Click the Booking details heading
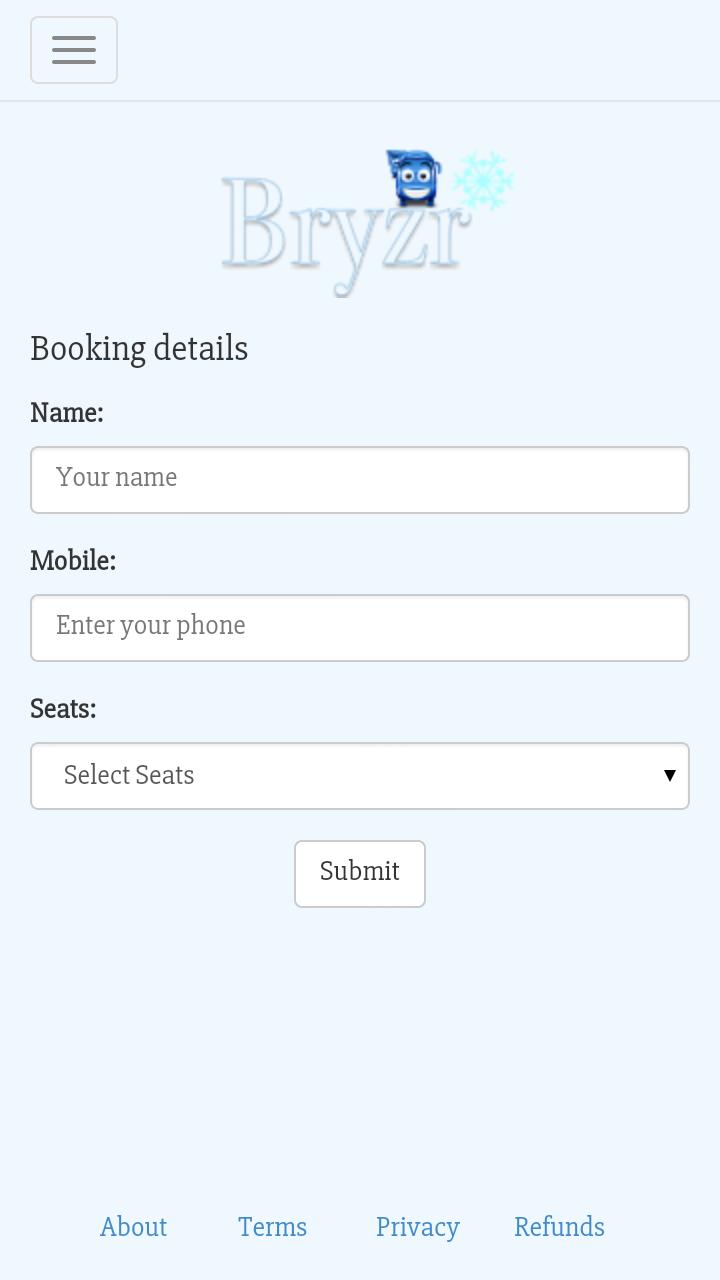The image size is (720, 1280). click(x=139, y=348)
